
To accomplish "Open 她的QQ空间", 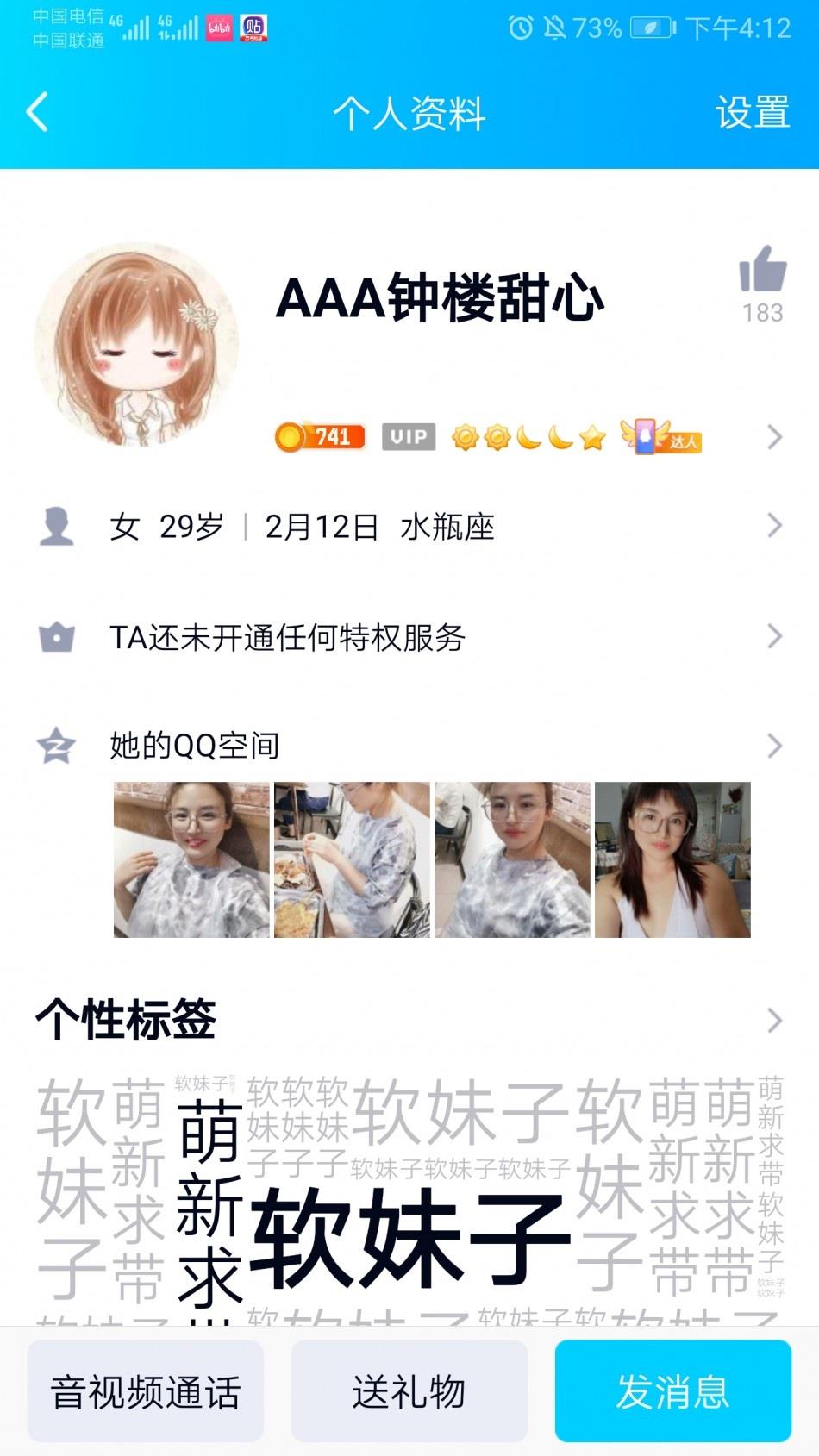I will [x=409, y=746].
